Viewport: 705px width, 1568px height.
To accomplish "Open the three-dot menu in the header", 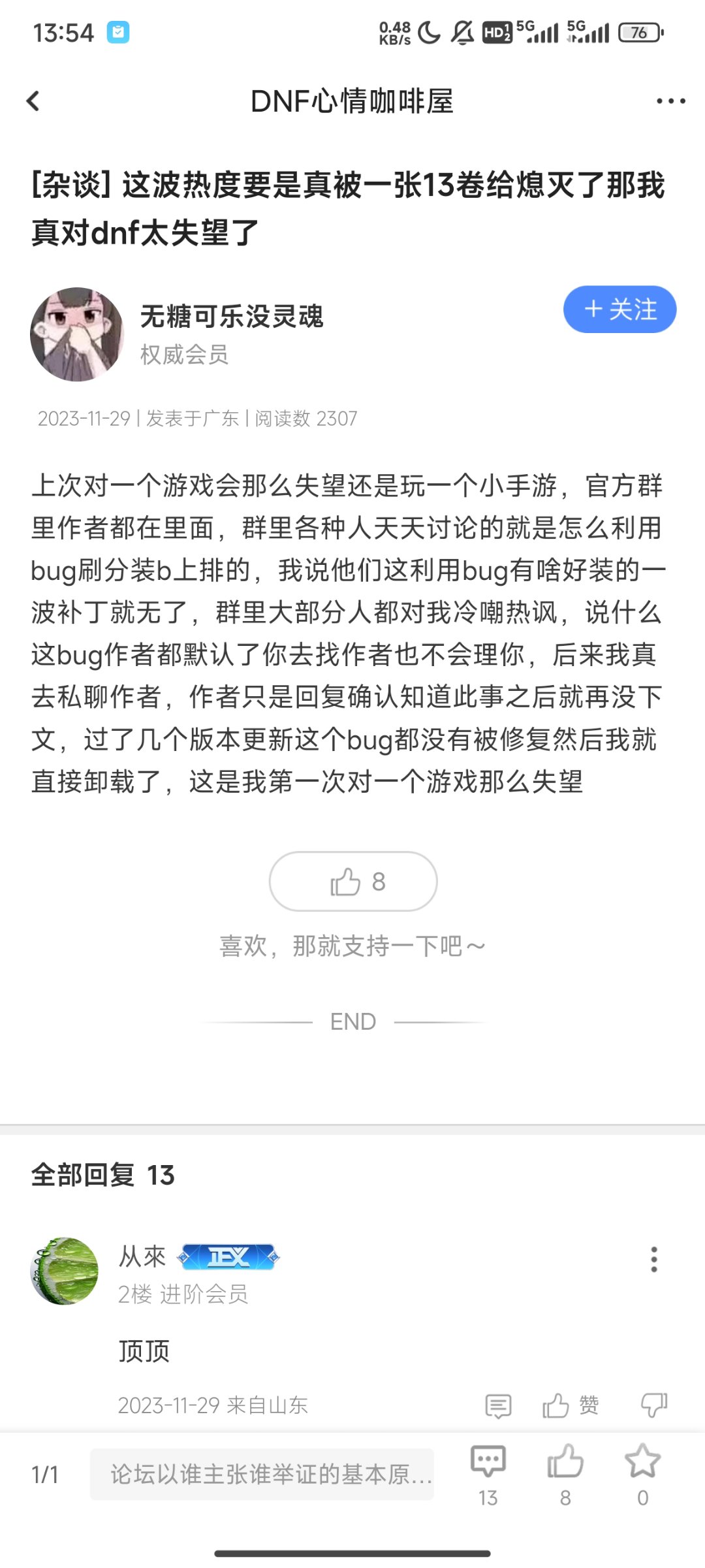I will (670, 101).
